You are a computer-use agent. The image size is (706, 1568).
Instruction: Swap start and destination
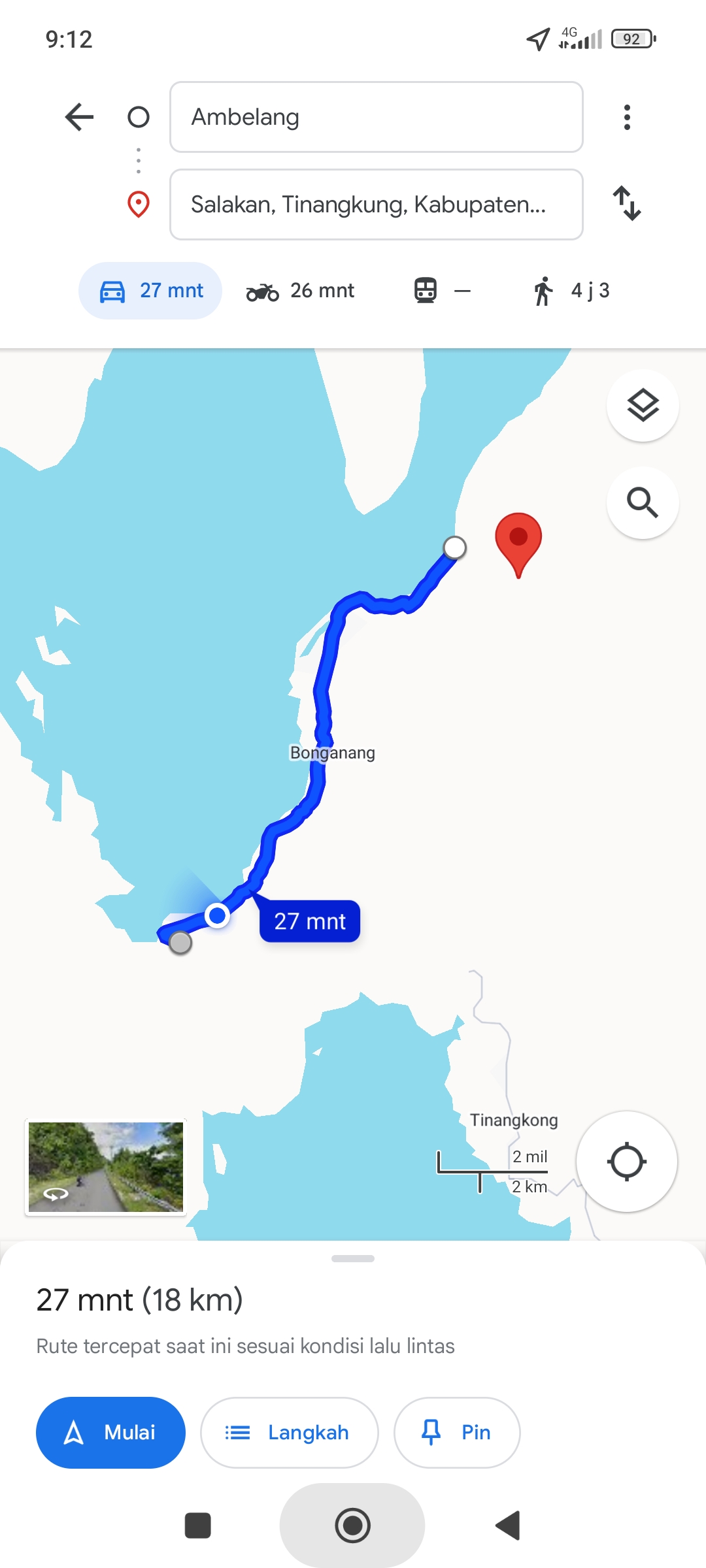pyautogui.click(x=627, y=203)
